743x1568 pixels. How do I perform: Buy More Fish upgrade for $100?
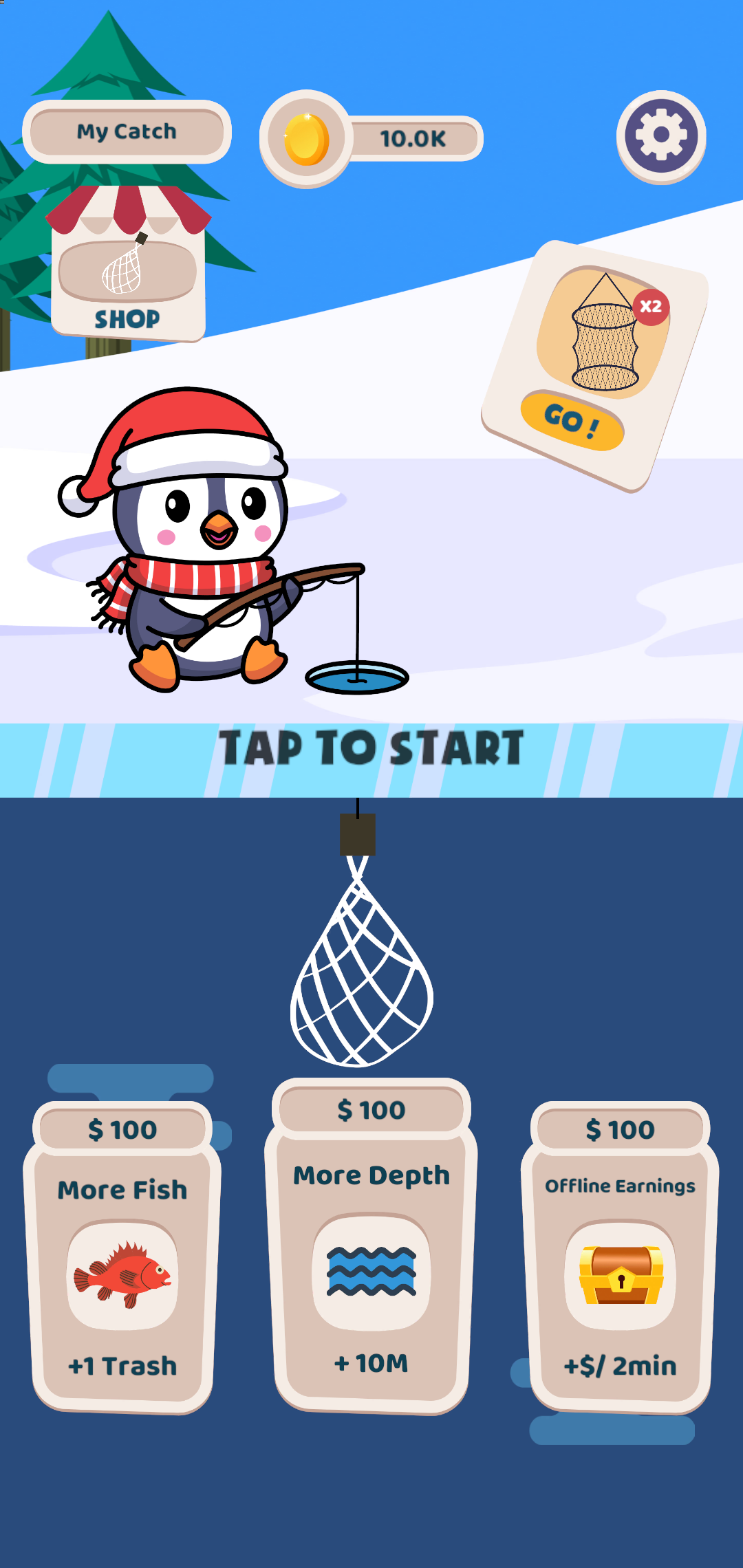tap(122, 1259)
